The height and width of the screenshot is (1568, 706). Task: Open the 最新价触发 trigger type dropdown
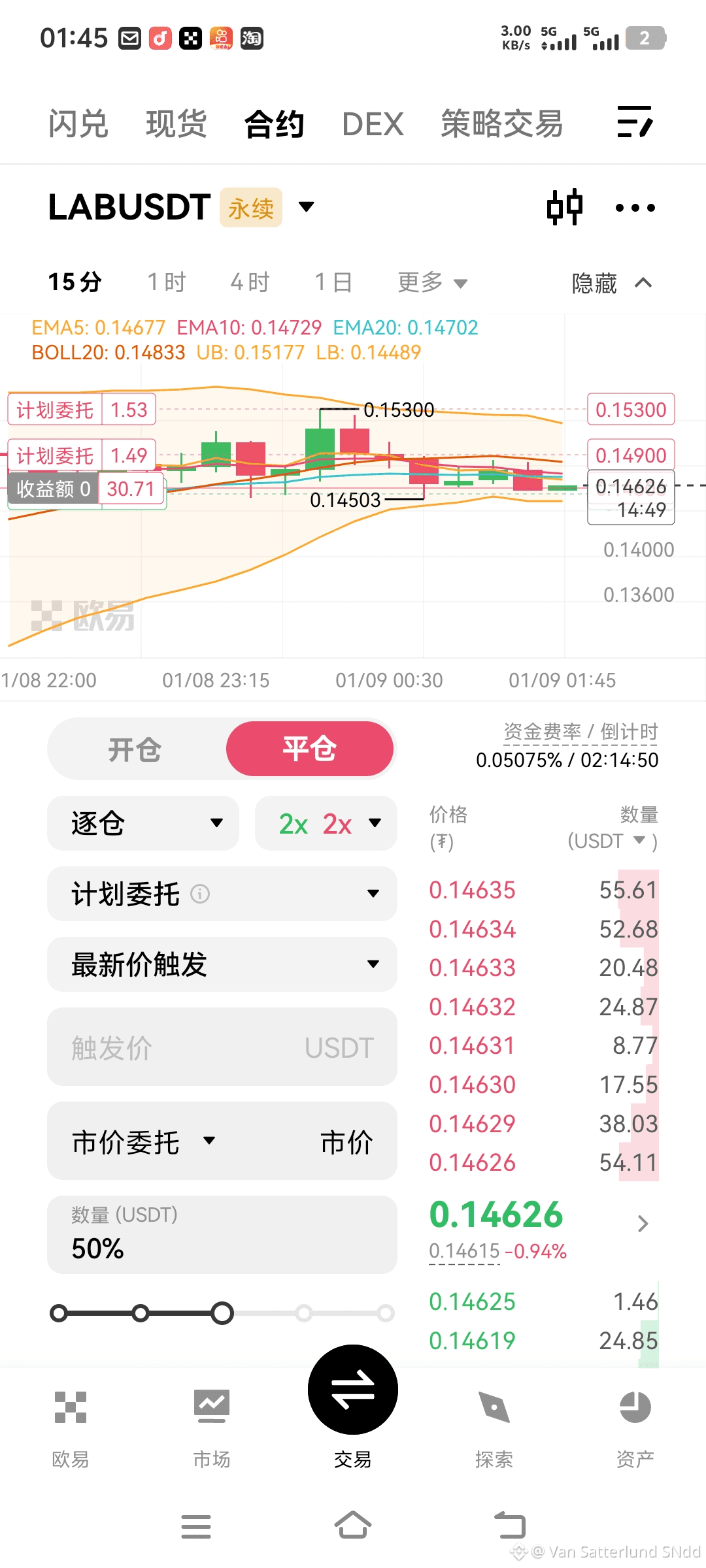(x=222, y=964)
